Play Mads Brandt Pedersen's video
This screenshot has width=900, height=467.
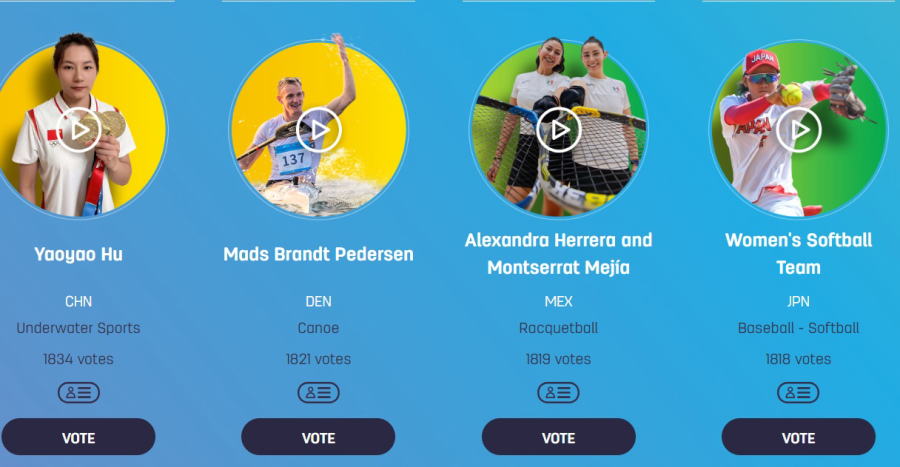click(x=318, y=130)
